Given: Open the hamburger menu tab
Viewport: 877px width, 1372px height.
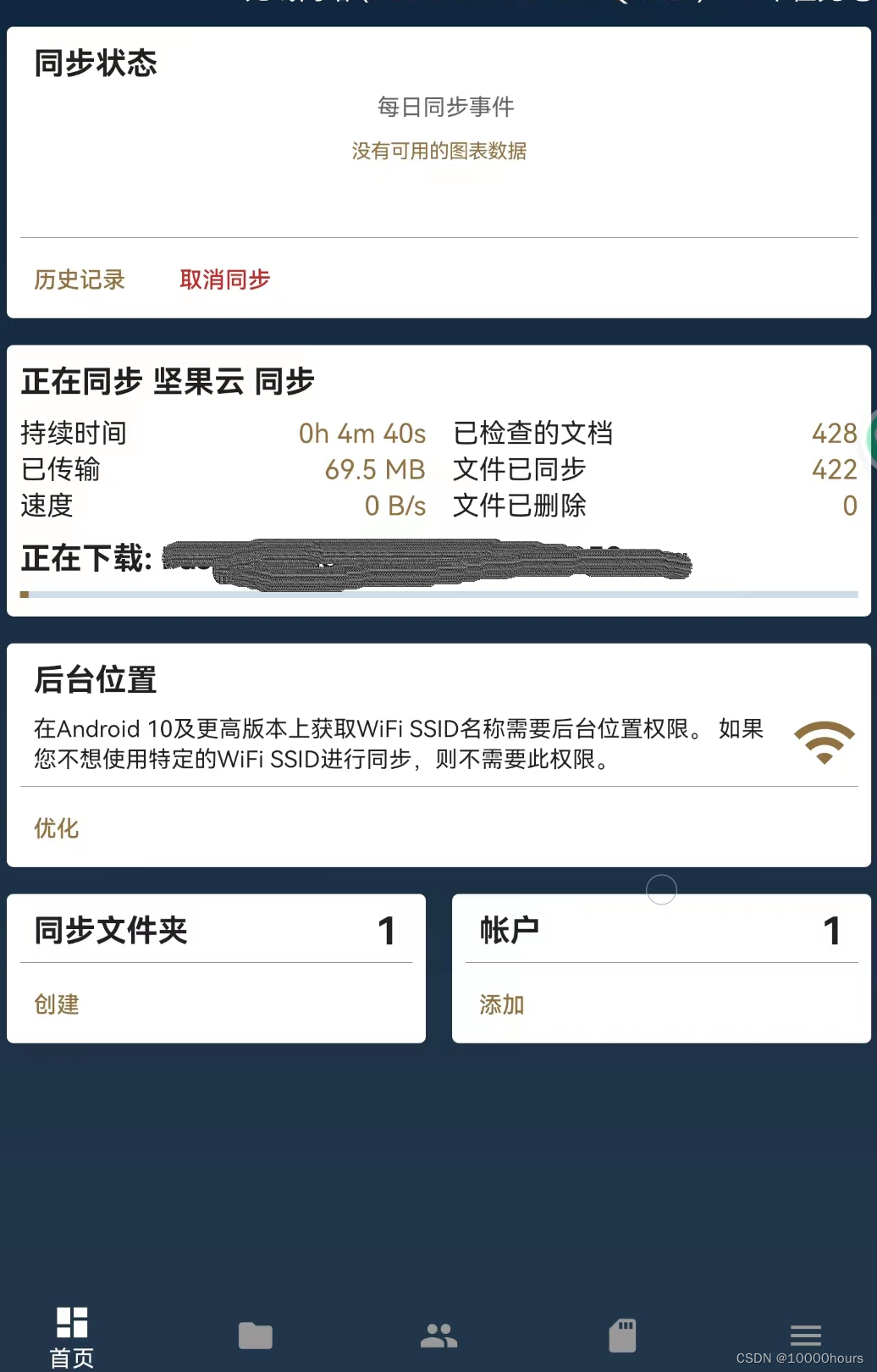Looking at the screenshot, I should pos(805,1335).
